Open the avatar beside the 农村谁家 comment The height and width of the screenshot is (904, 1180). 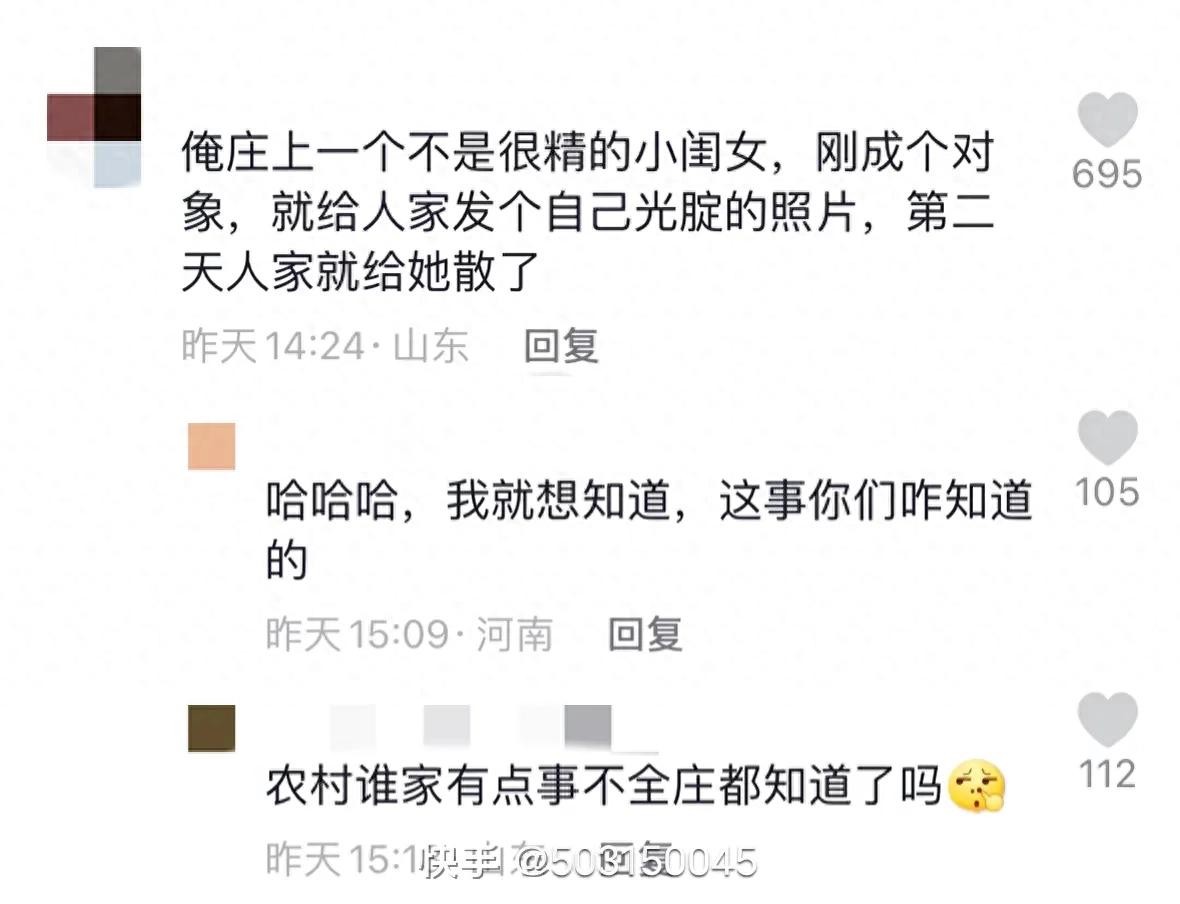coord(211,728)
